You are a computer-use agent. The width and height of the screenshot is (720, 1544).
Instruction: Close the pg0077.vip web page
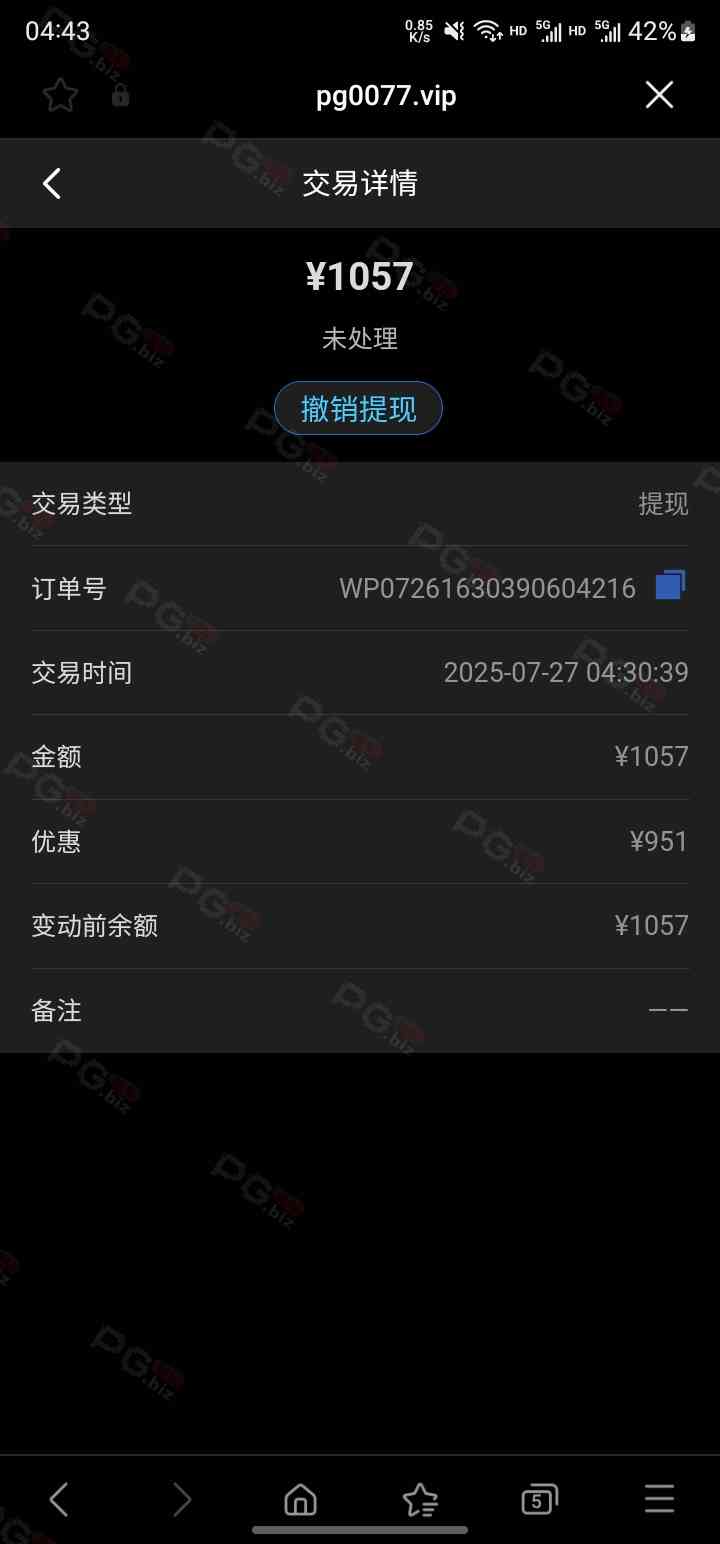pos(659,95)
